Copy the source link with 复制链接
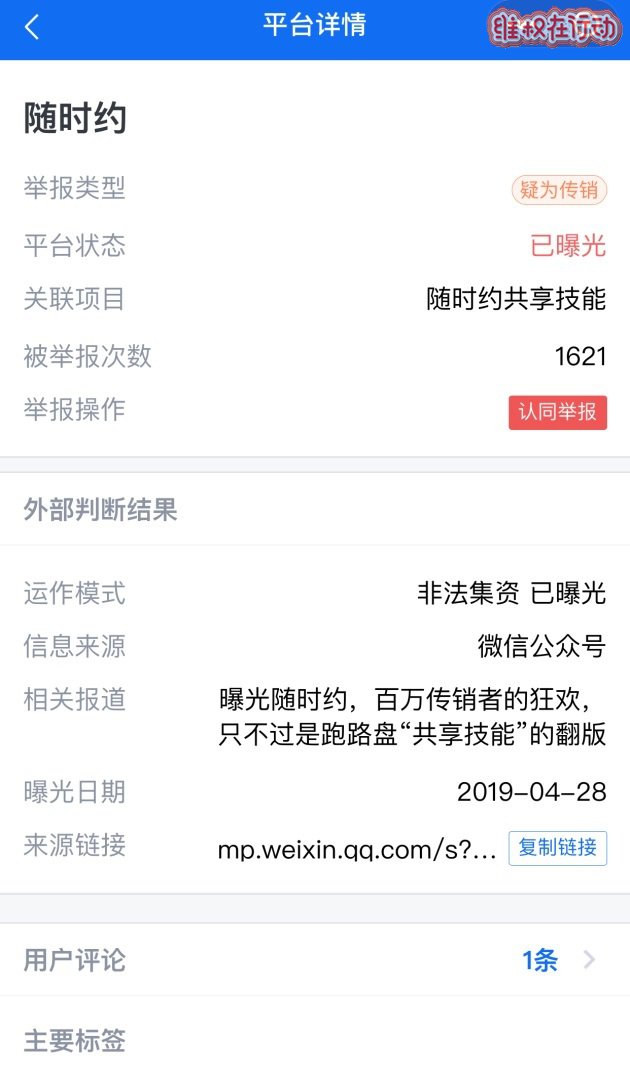Image resolution: width=630 pixels, height=1080 pixels. (558, 848)
